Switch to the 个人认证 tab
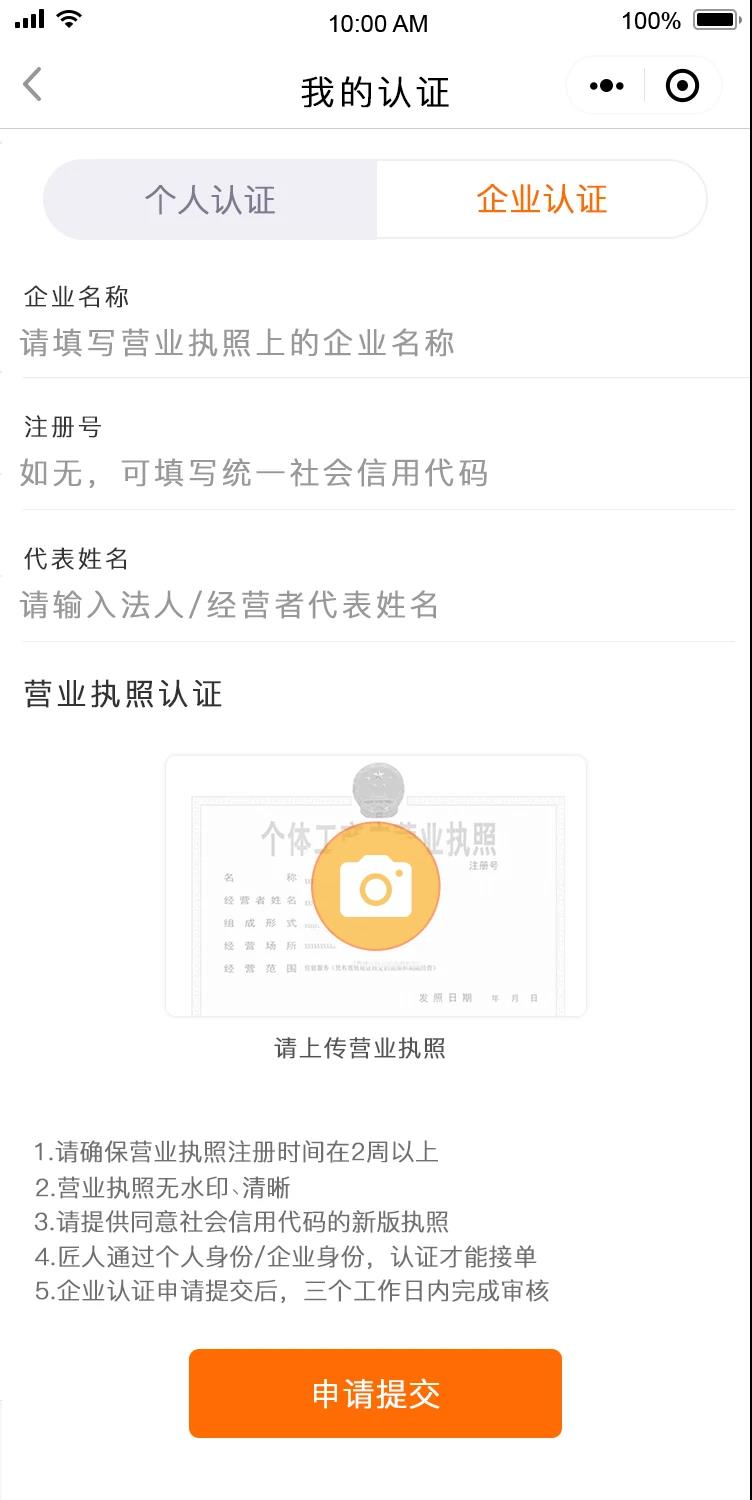This screenshot has height=1500, width=752. point(207,199)
